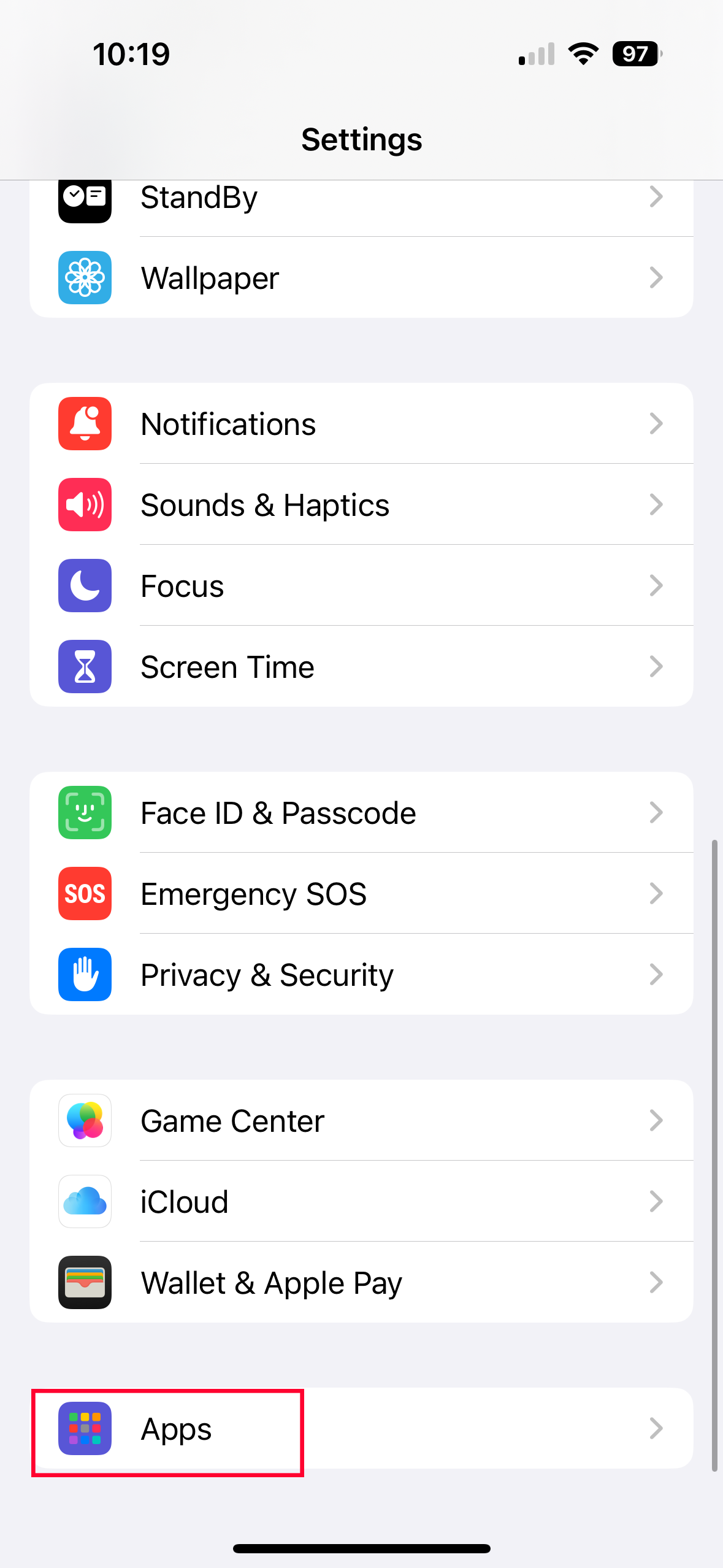Image resolution: width=723 pixels, height=1568 pixels.
Task: Select the Wallet & Apple Pay icon
Action: pyautogui.click(x=85, y=1282)
